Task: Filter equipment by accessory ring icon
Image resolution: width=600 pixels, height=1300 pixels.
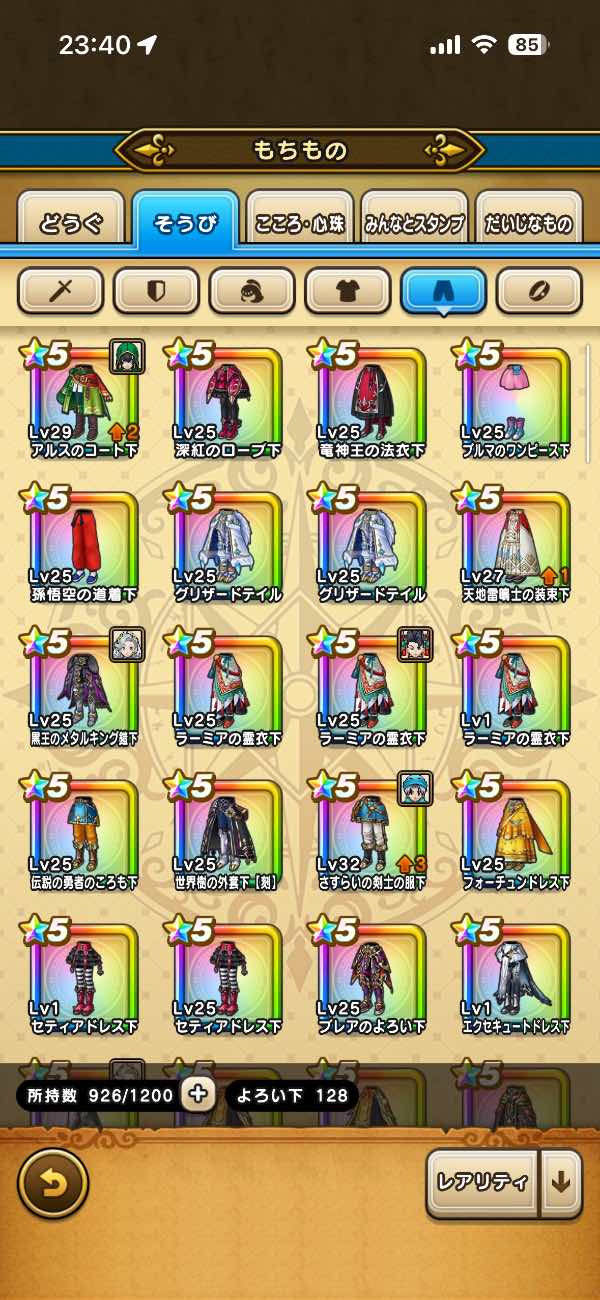Action: coord(539,291)
